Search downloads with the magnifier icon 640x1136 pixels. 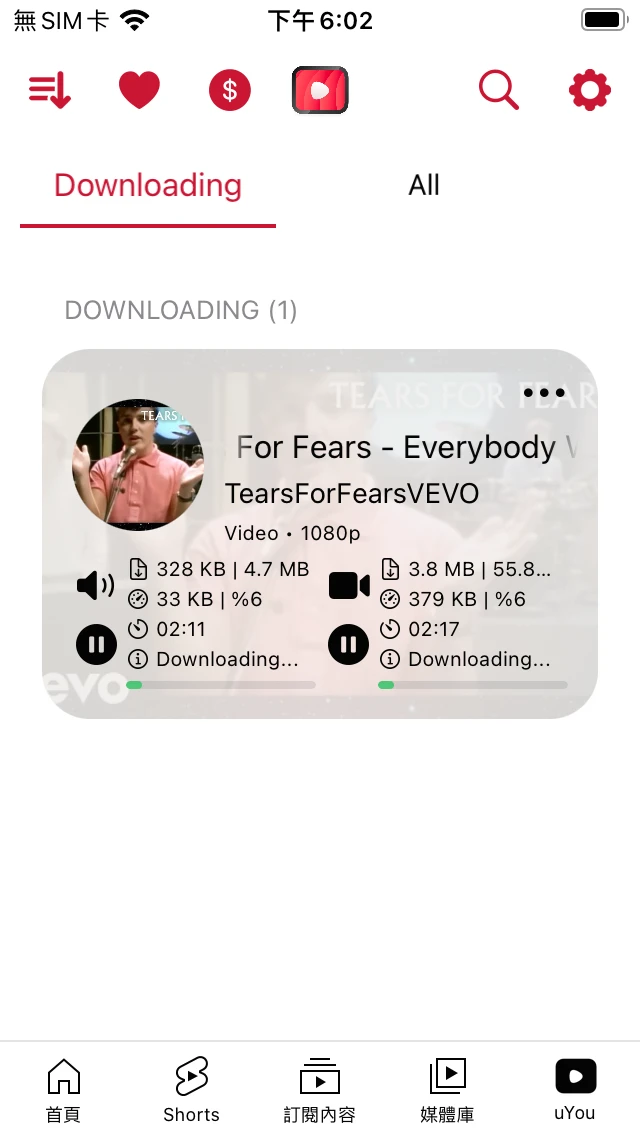pyautogui.click(x=498, y=91)
